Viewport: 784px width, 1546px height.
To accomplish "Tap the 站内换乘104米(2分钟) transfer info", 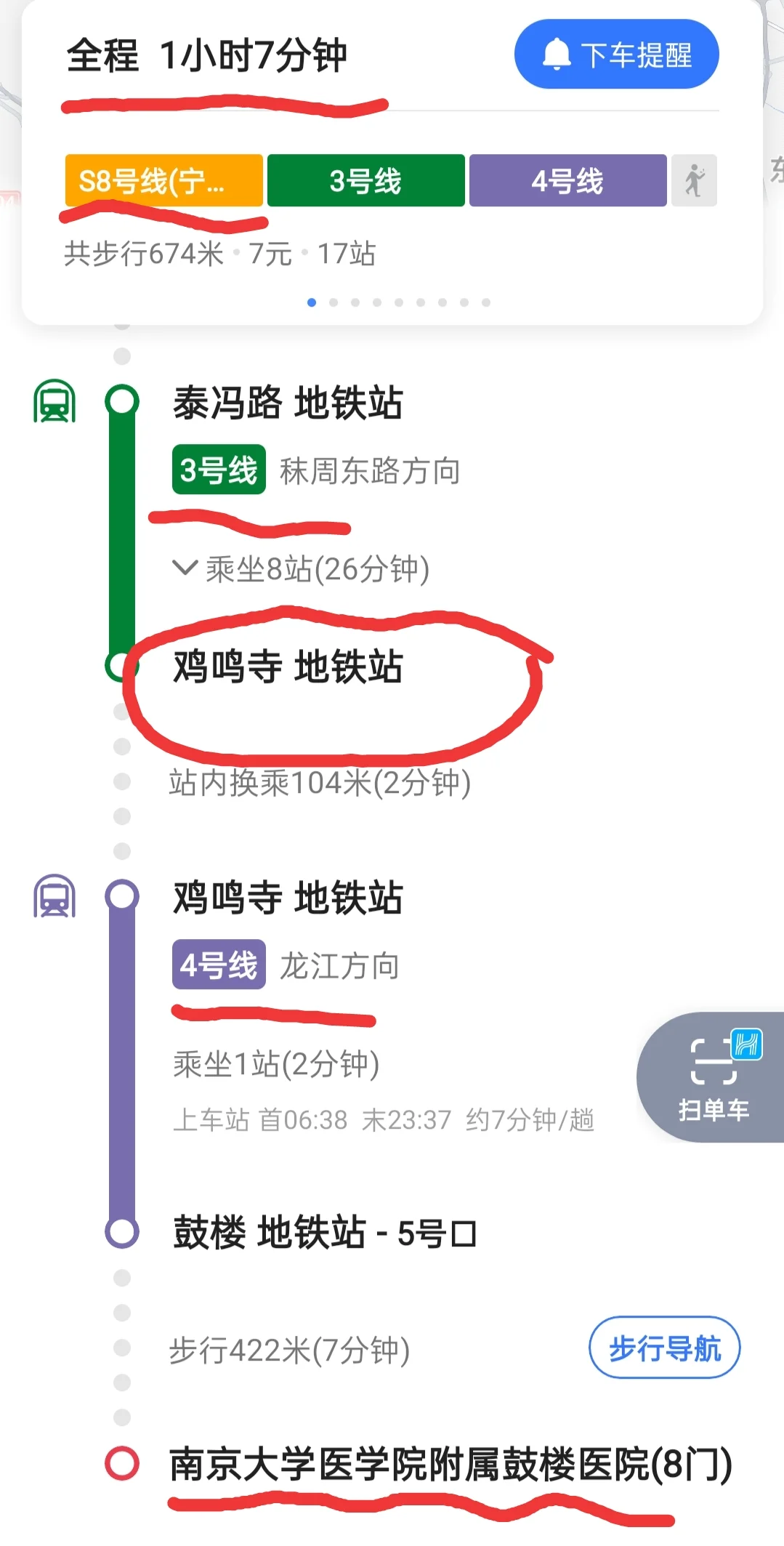I will (318, 784).
